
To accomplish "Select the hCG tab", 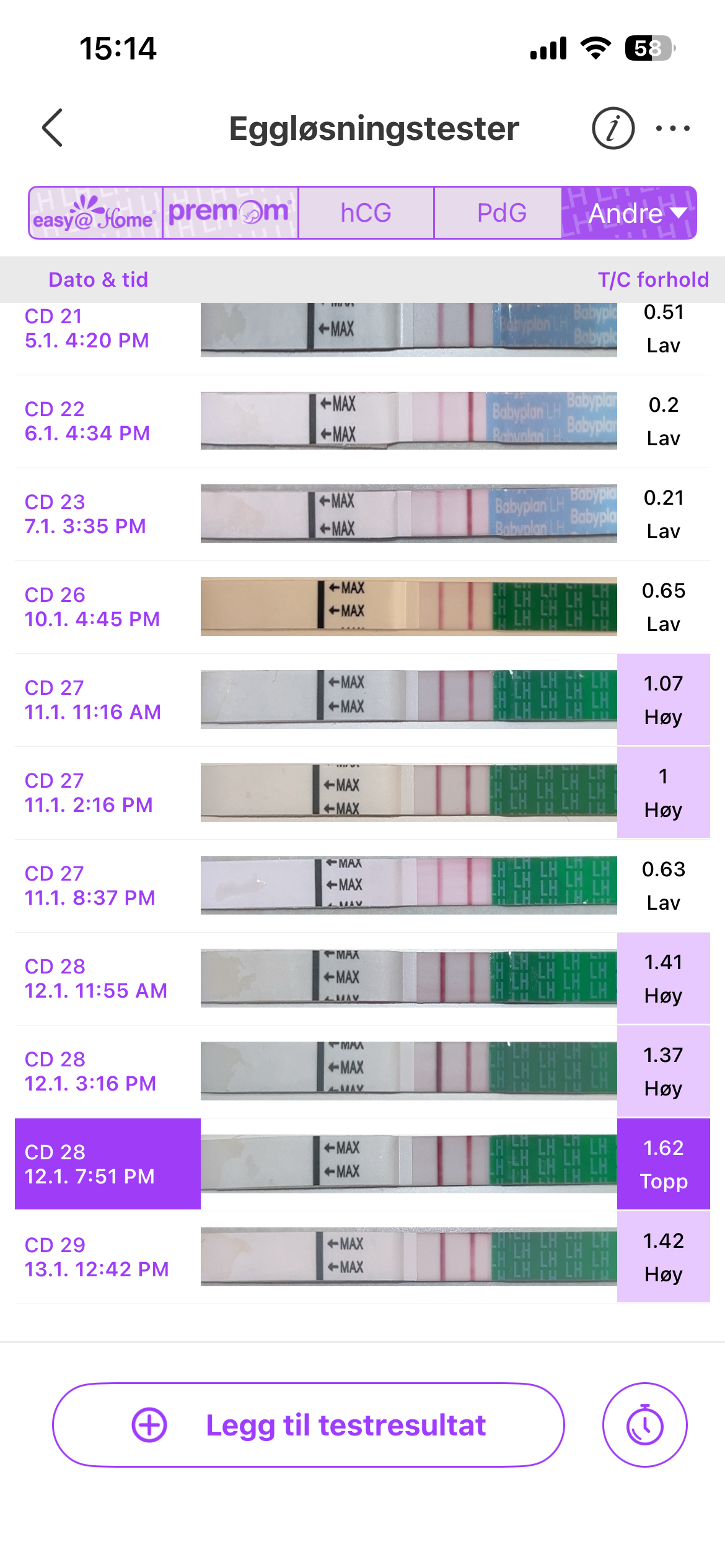I will (x=366, y=213).
